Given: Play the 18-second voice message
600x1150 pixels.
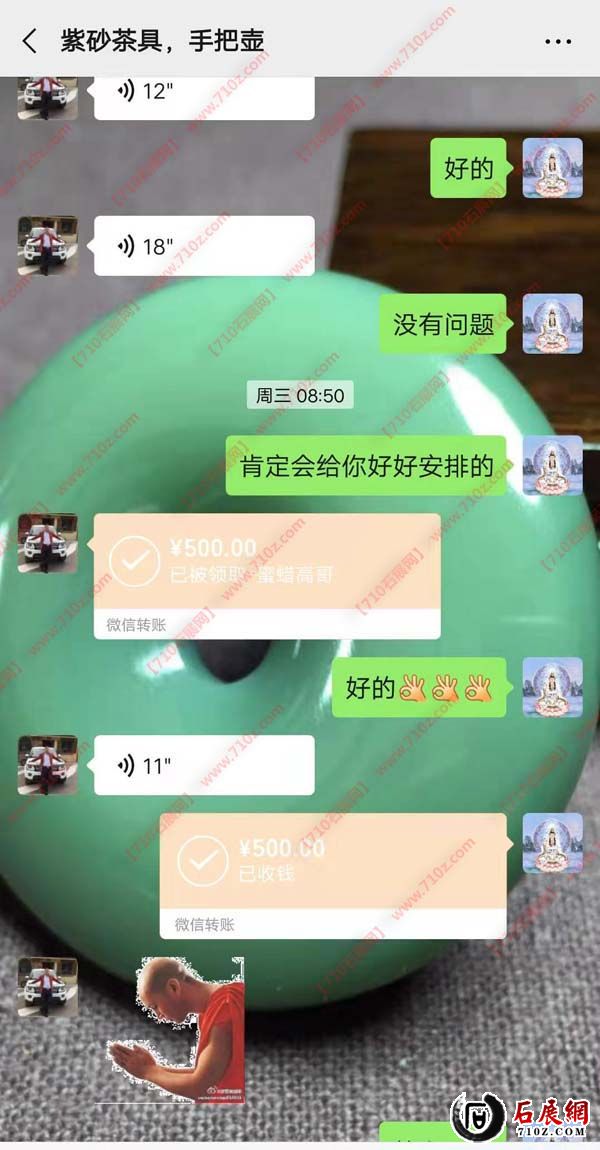Looking at the screenshot, I should point(204,246).
